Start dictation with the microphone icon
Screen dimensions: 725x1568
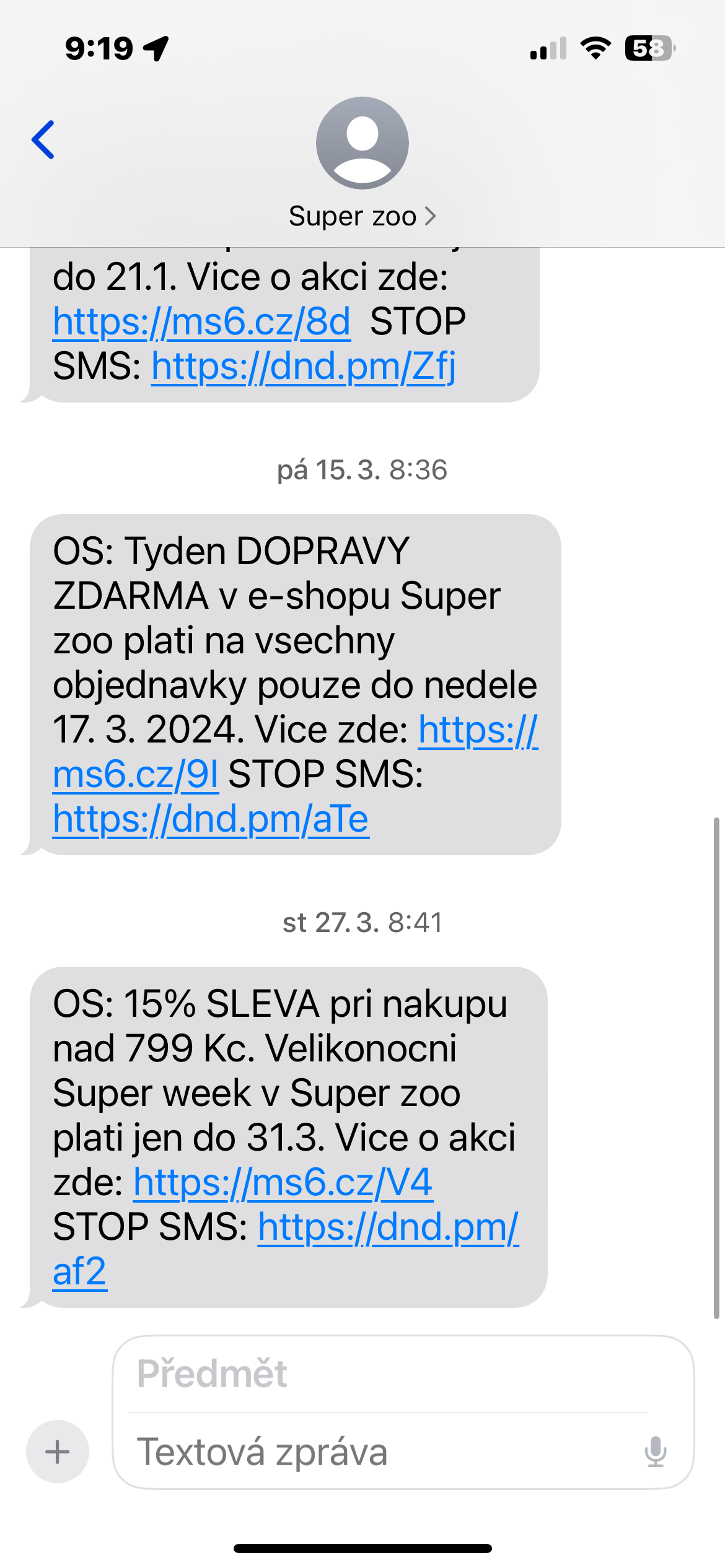(x=655, y=1452)
